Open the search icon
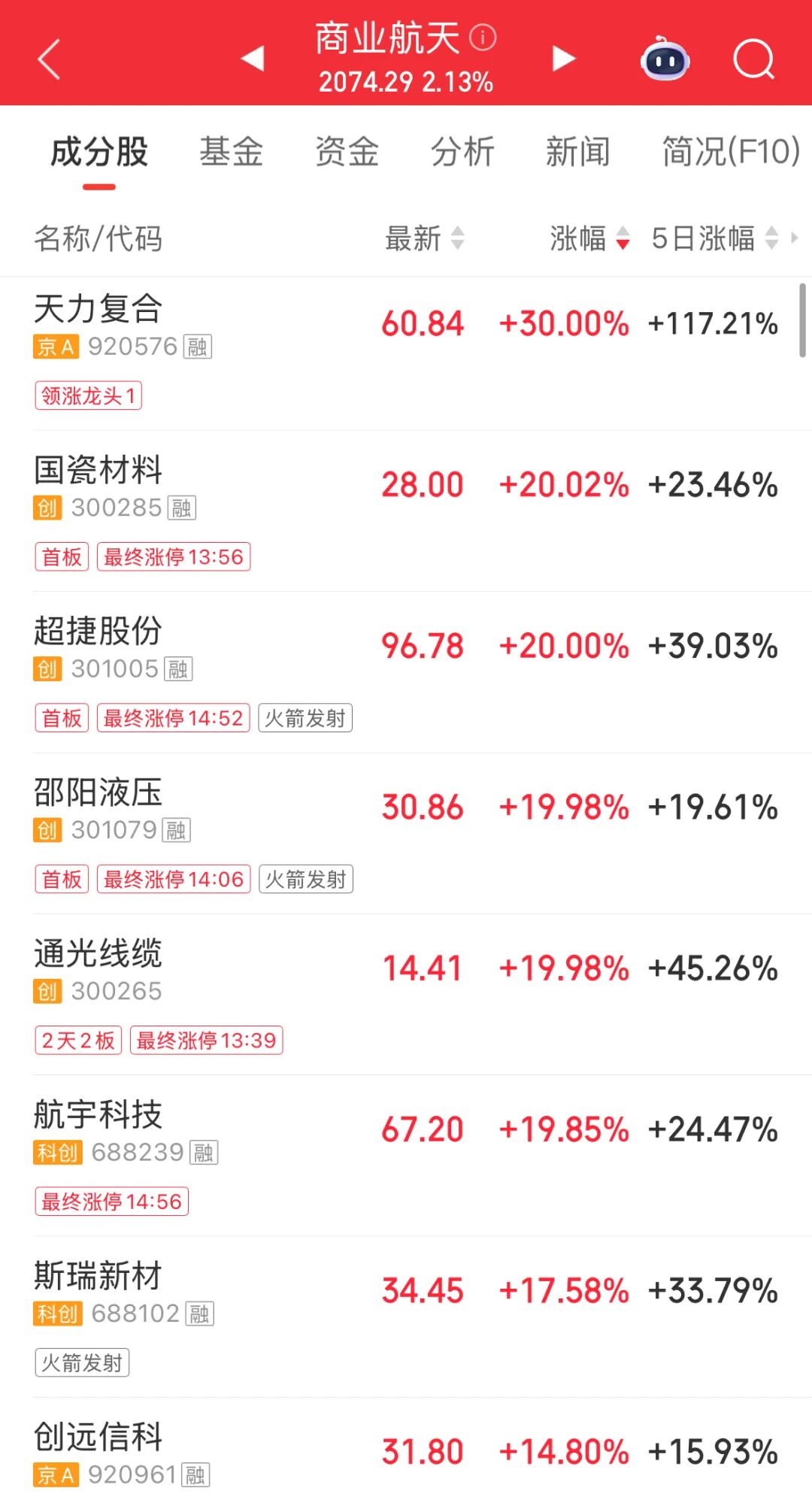 [755, 59]
